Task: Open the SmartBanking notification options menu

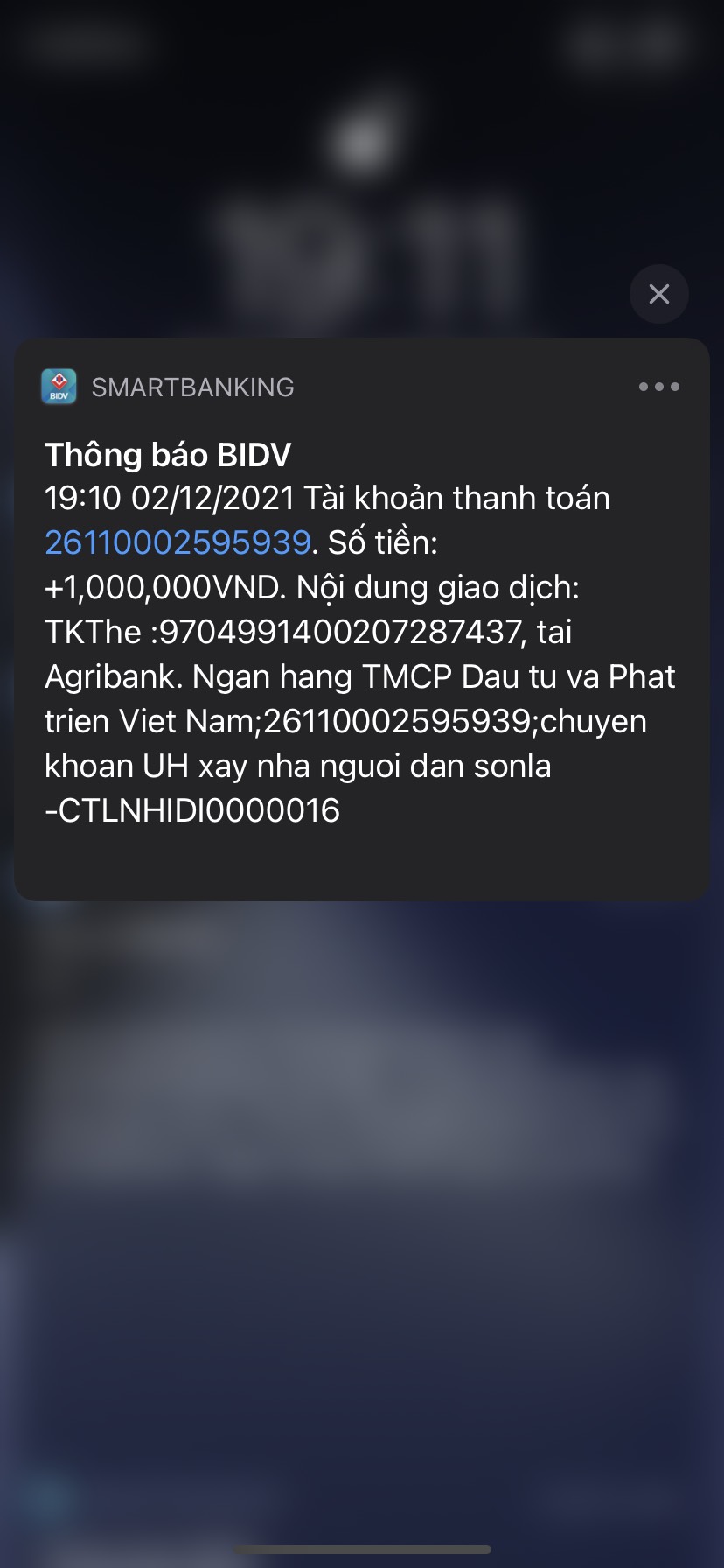Action: point(658,387)
